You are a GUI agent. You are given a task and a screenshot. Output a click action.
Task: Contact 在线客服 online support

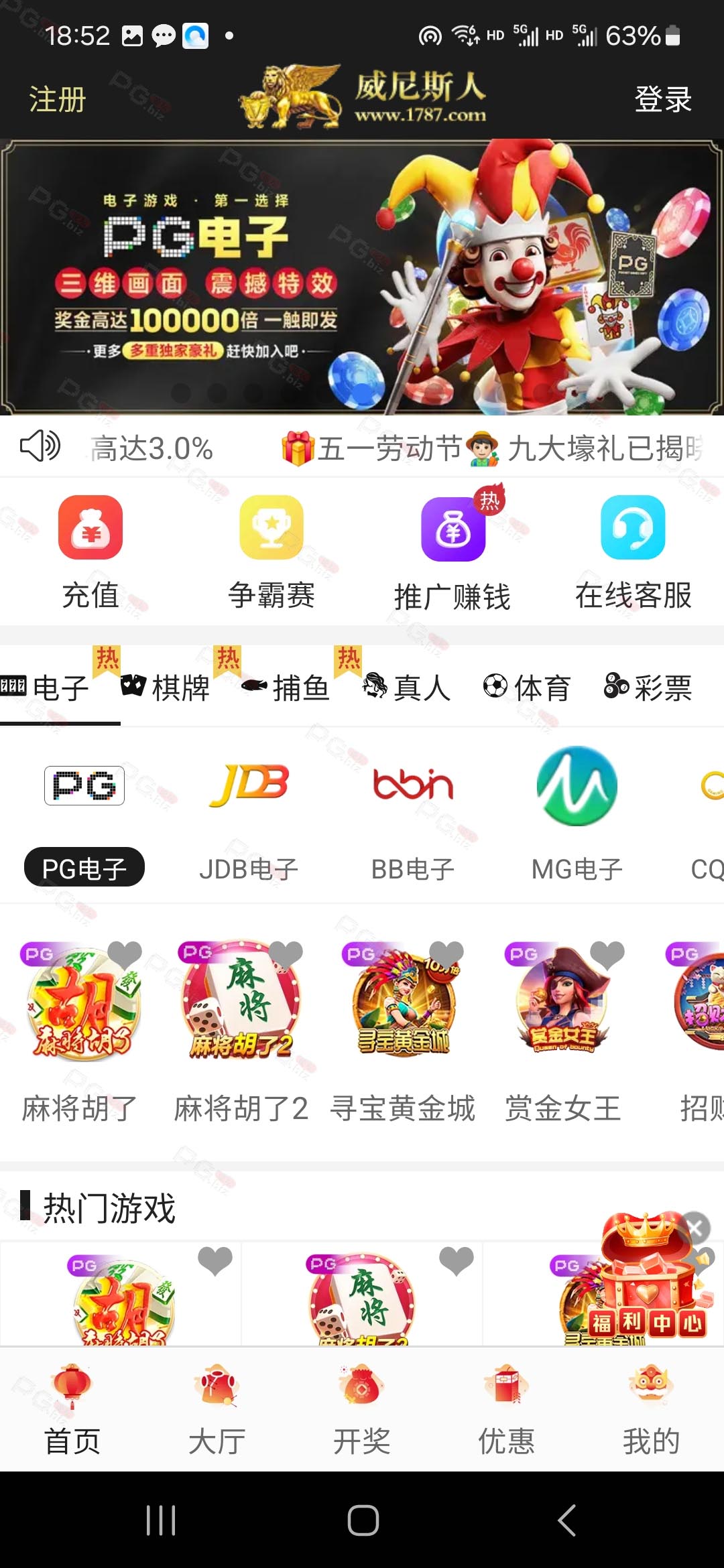[x=633, y=553]
